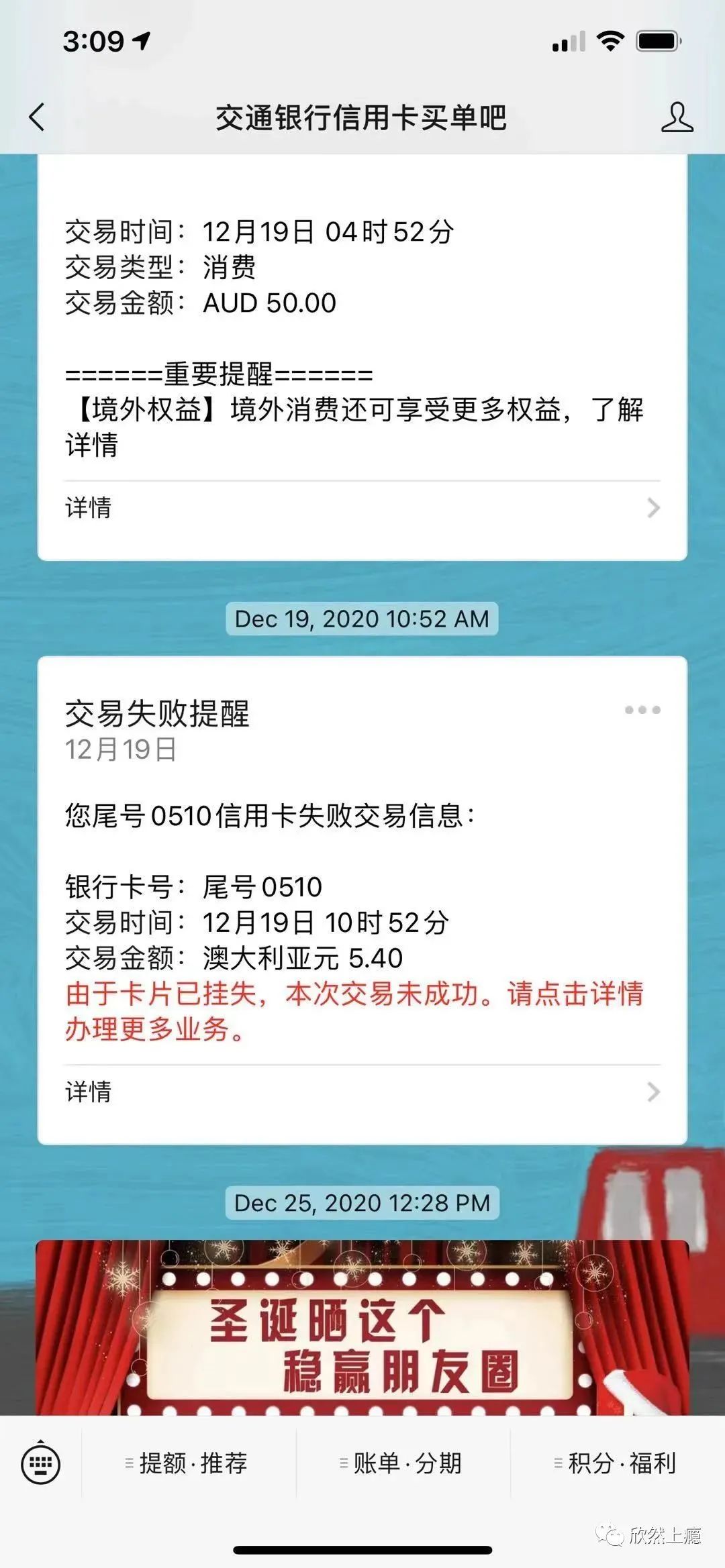Open 详情 for the AUD 50.00 transaction
The height and width of the screenshot is (1568, 725).
tap(362, 508)
